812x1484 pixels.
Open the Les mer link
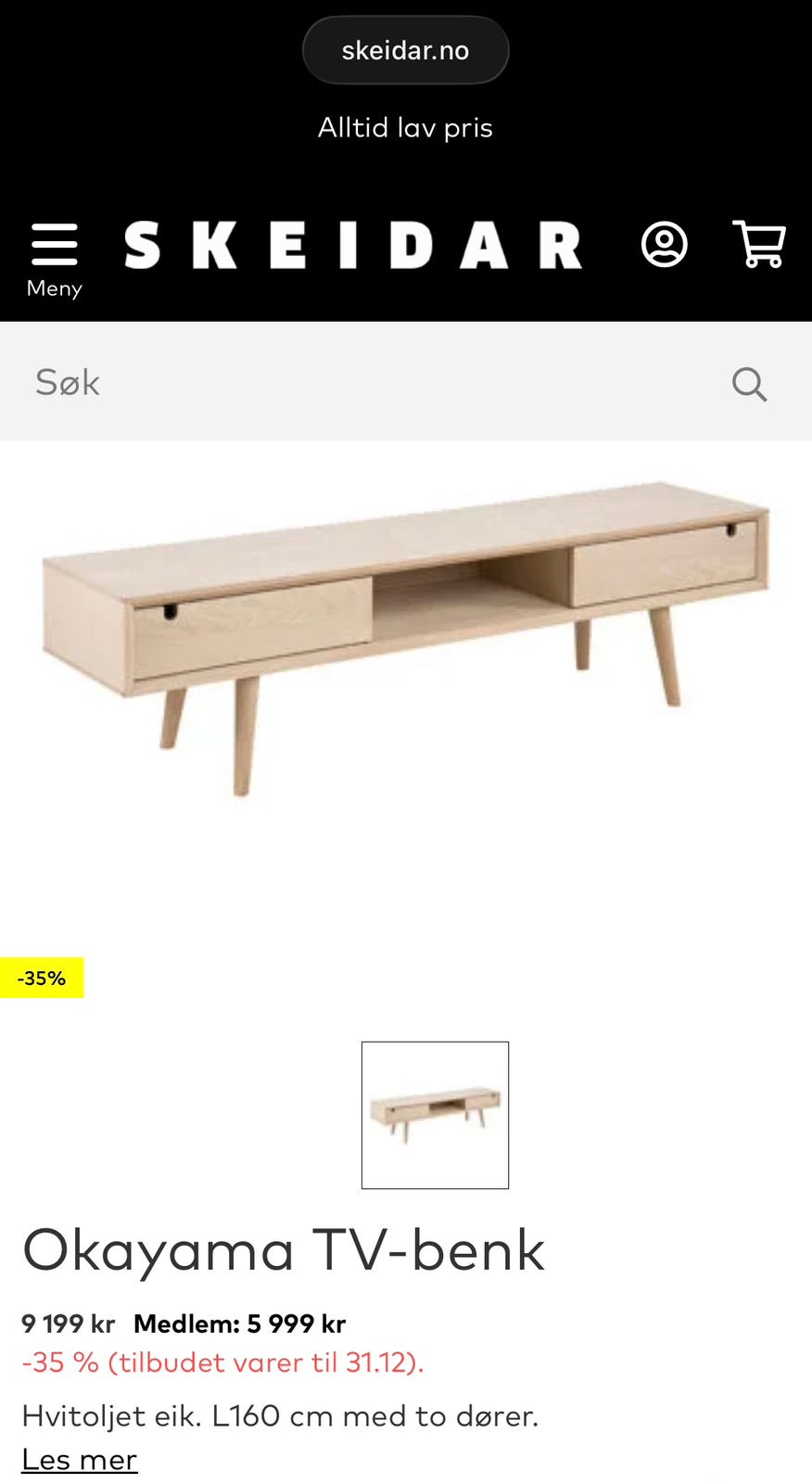[79, 1458]
